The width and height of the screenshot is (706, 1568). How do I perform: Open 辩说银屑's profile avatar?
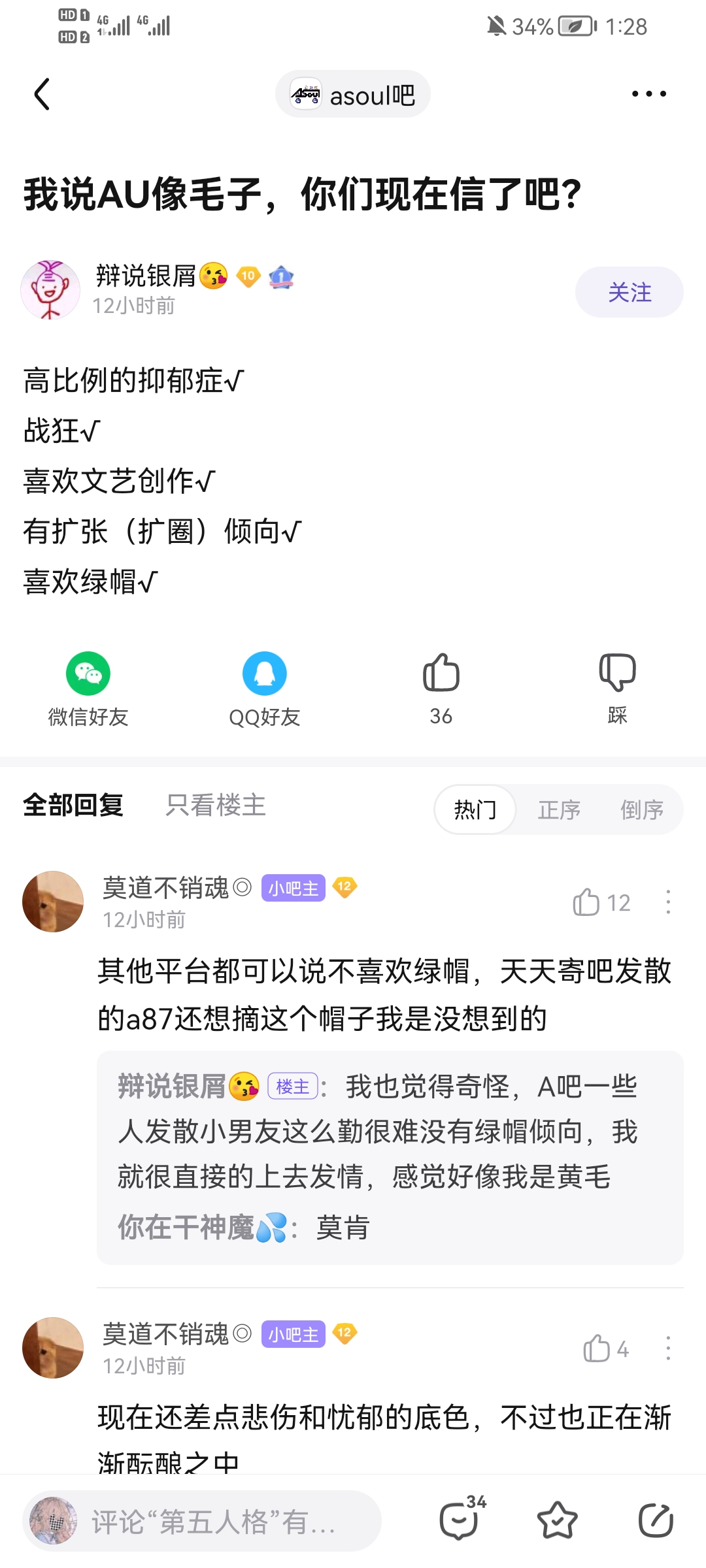tap(50, 290)
